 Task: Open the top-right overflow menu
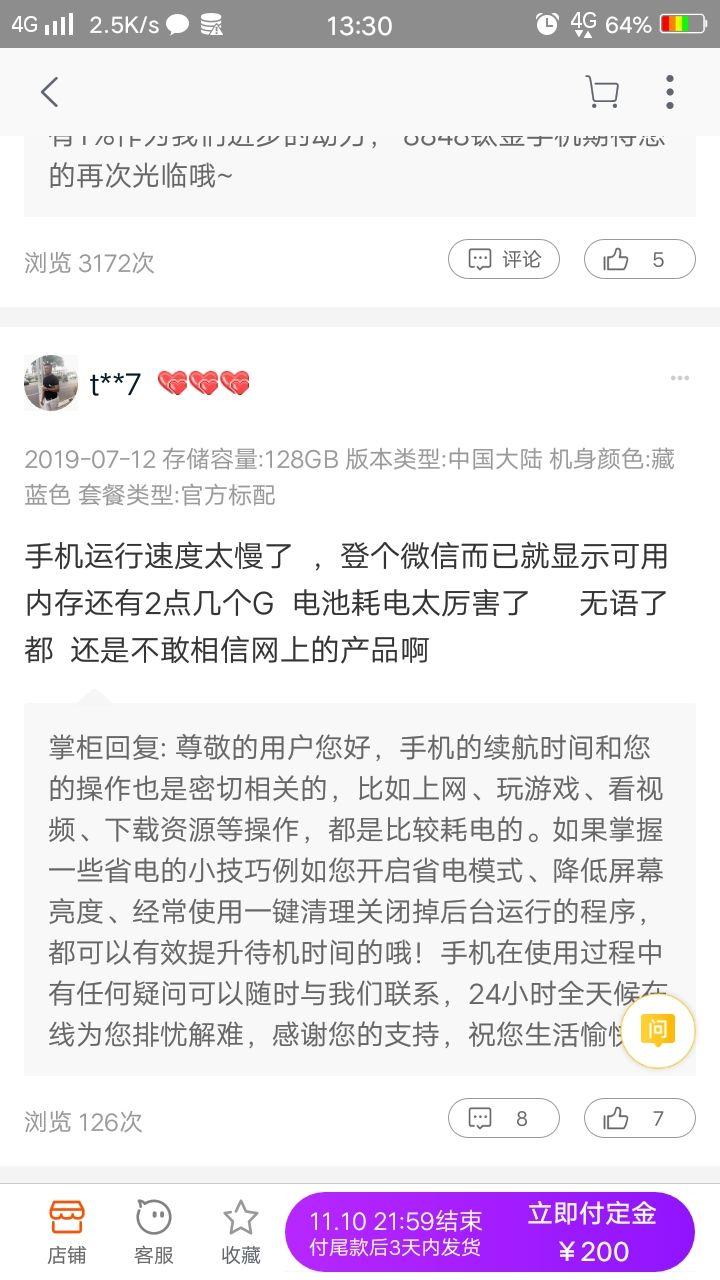669,92
